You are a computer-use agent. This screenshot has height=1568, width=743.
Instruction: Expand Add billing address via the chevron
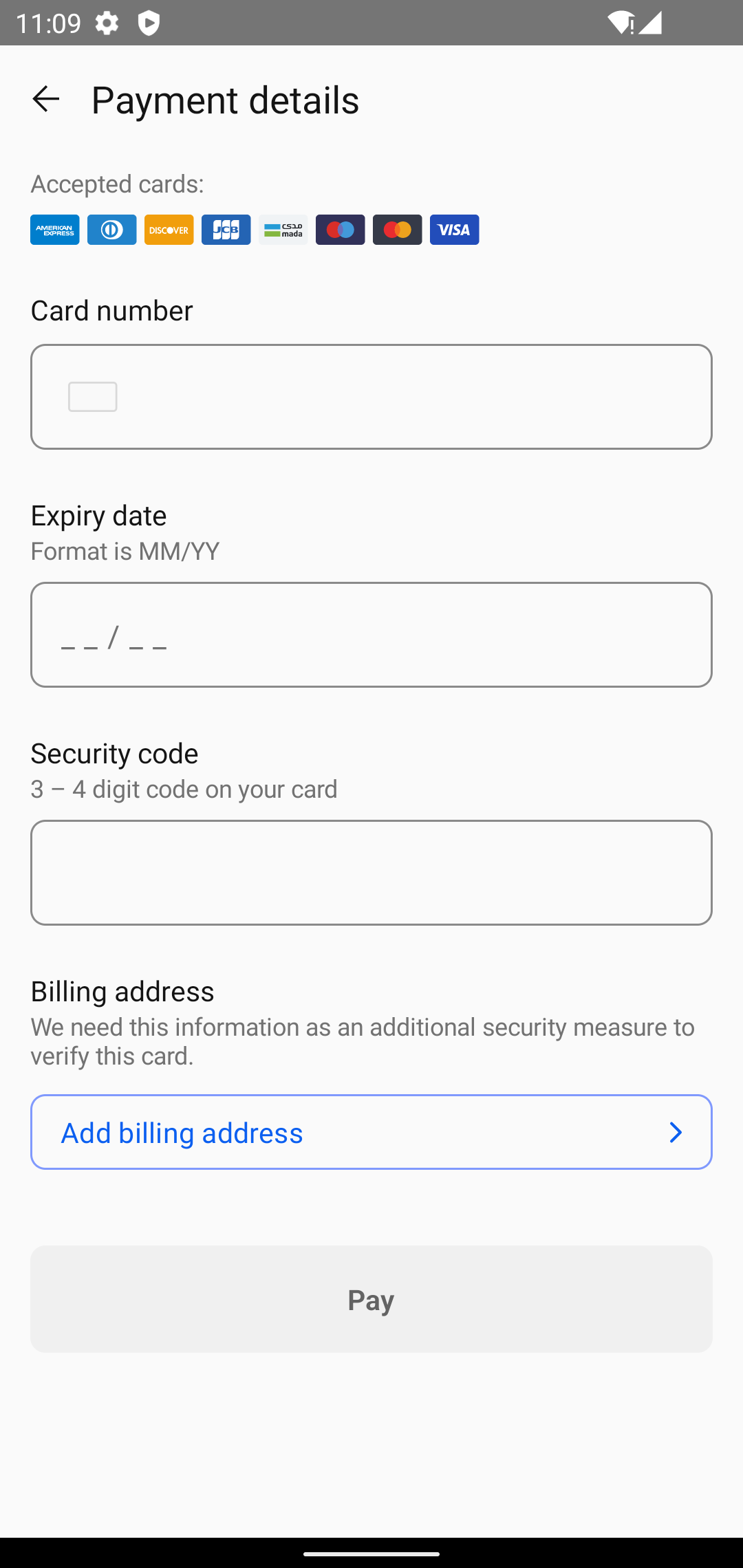[x=675, y=1131]
